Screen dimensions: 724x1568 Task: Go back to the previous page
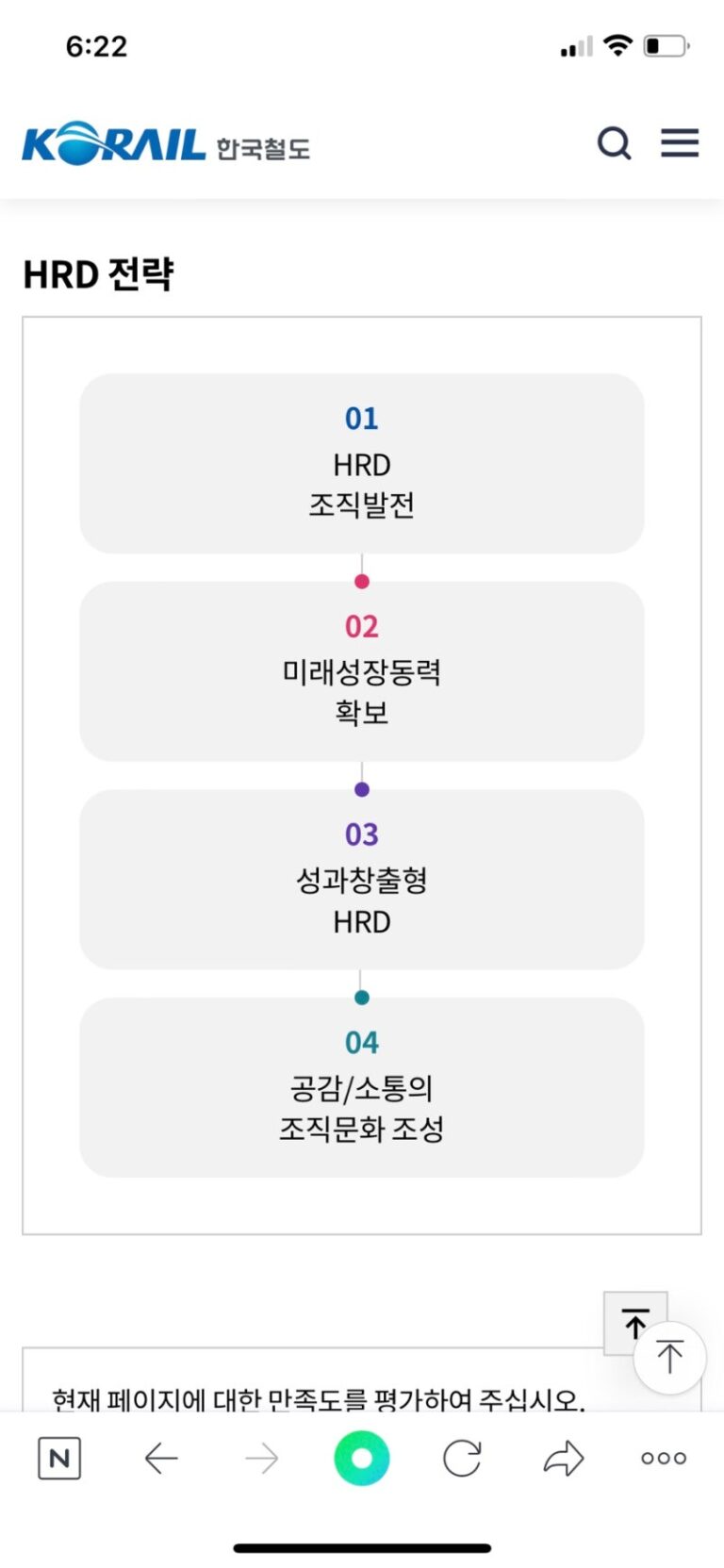161,1459
